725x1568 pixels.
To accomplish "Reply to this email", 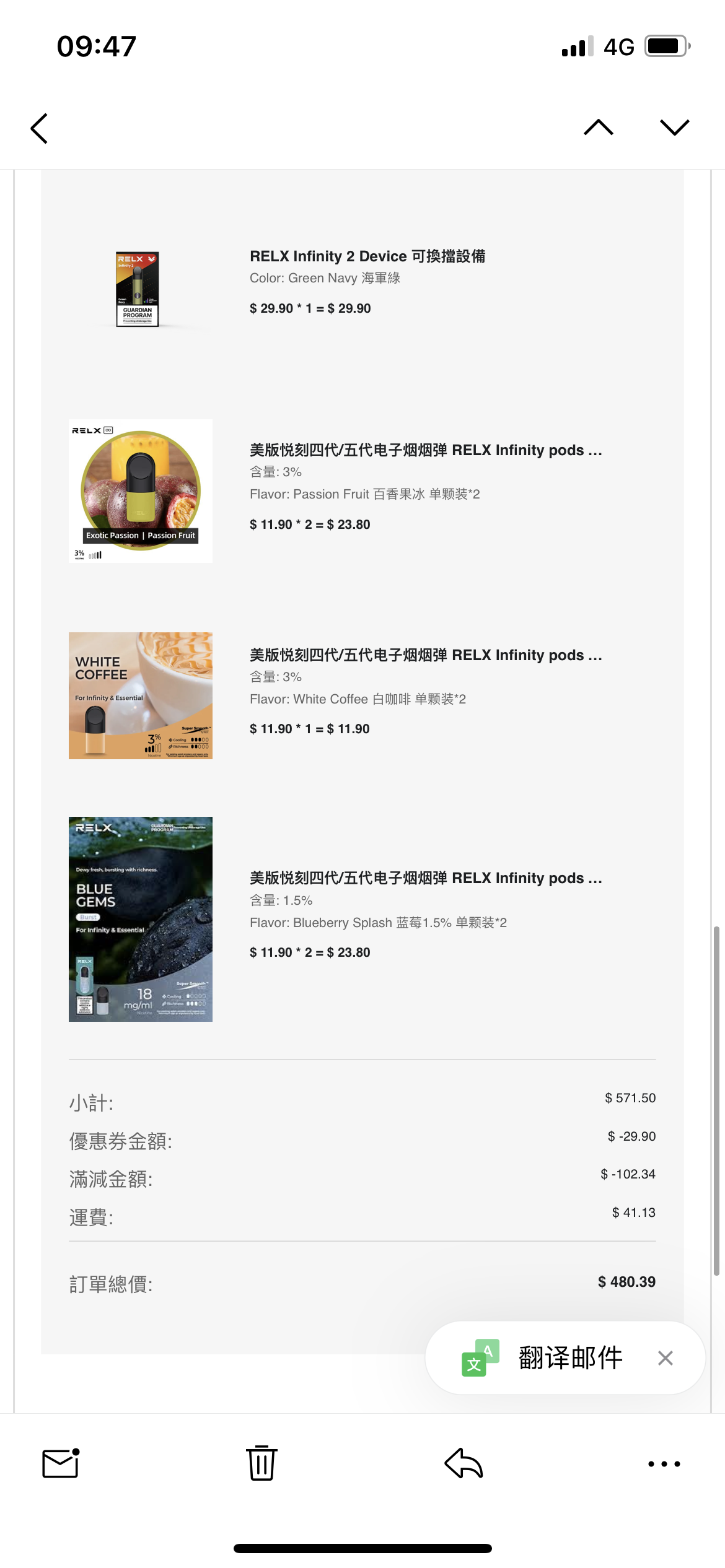I will point(464,1463).
